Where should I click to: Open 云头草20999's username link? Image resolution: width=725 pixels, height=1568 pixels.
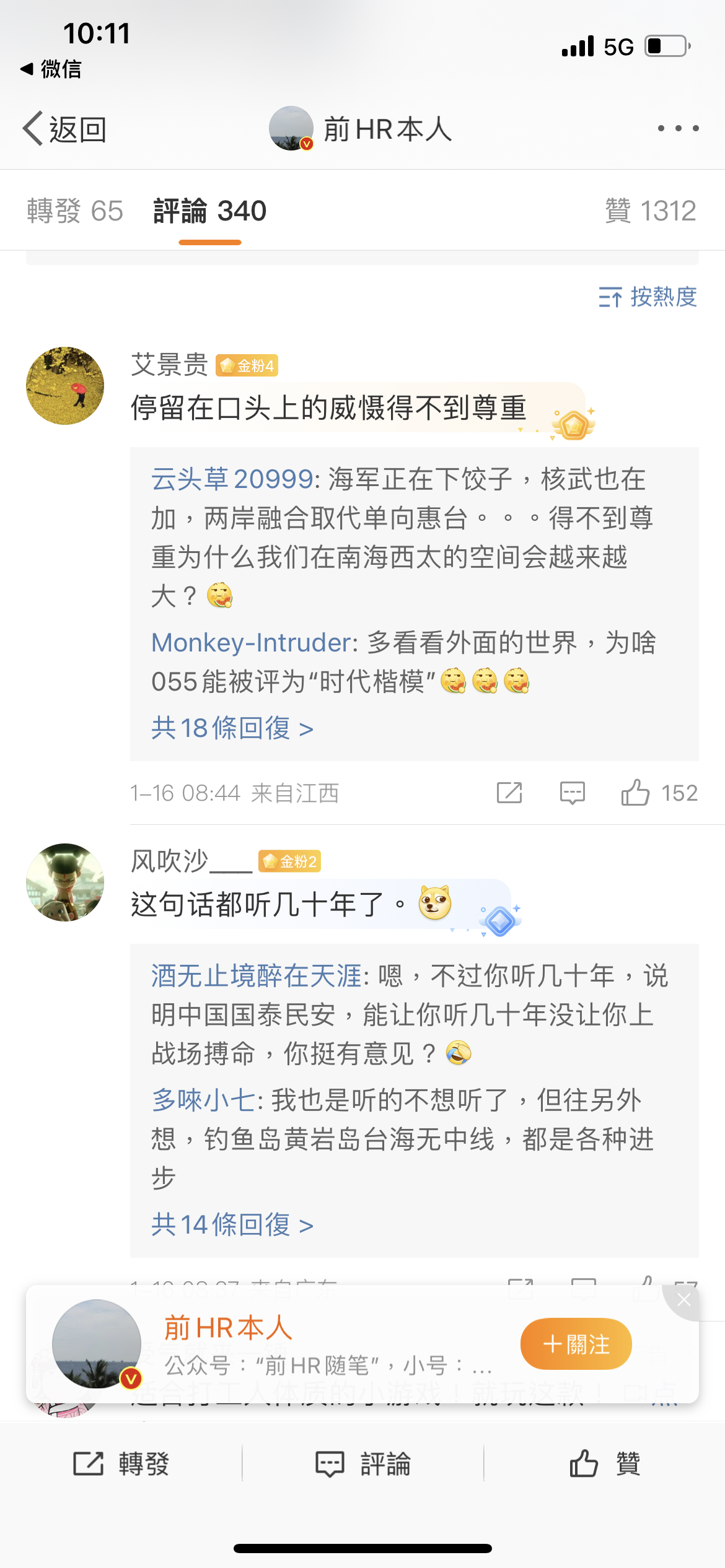tap(232, 479)
